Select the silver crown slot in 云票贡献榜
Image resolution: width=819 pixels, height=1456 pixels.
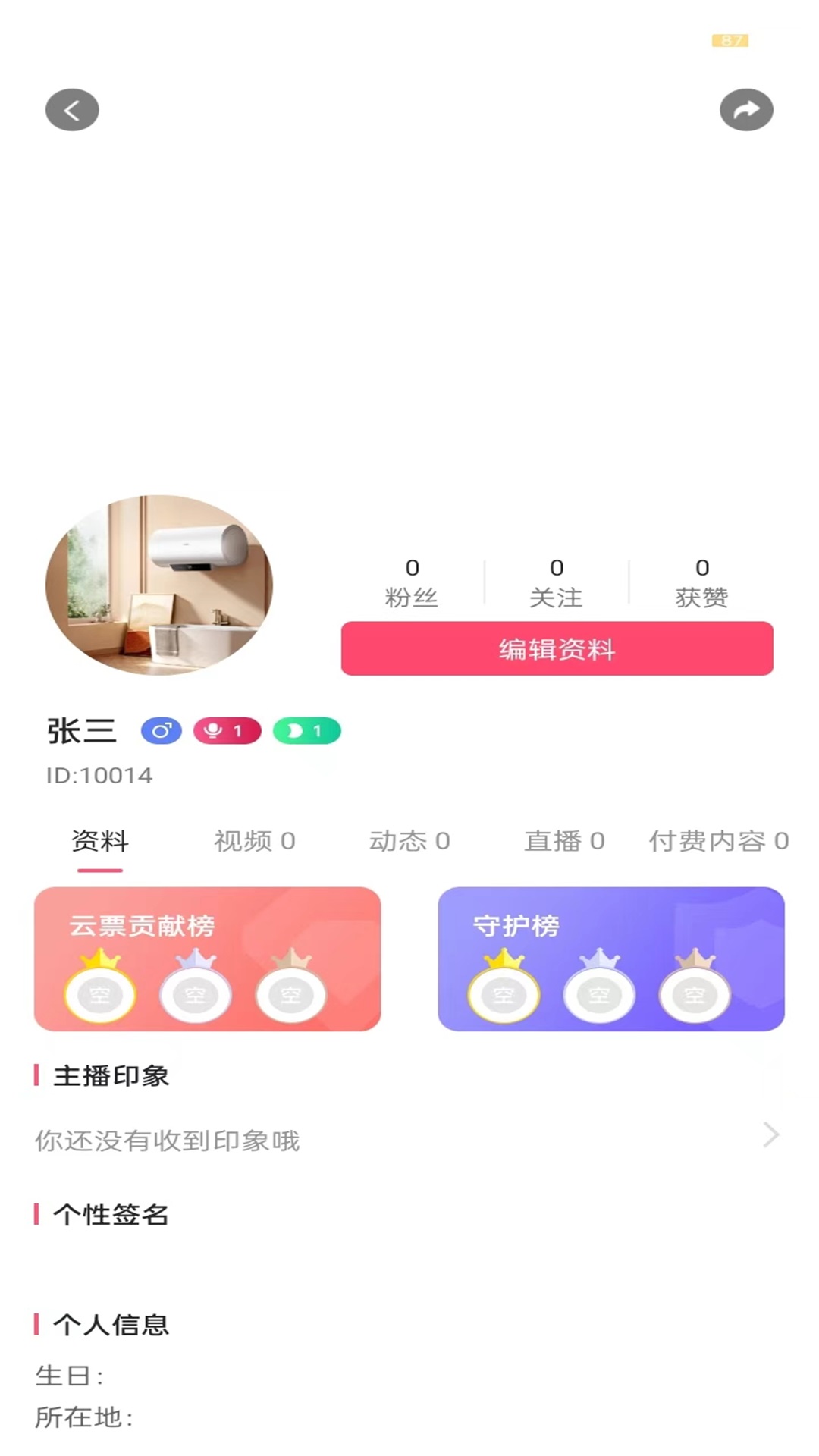coord(195,993)
